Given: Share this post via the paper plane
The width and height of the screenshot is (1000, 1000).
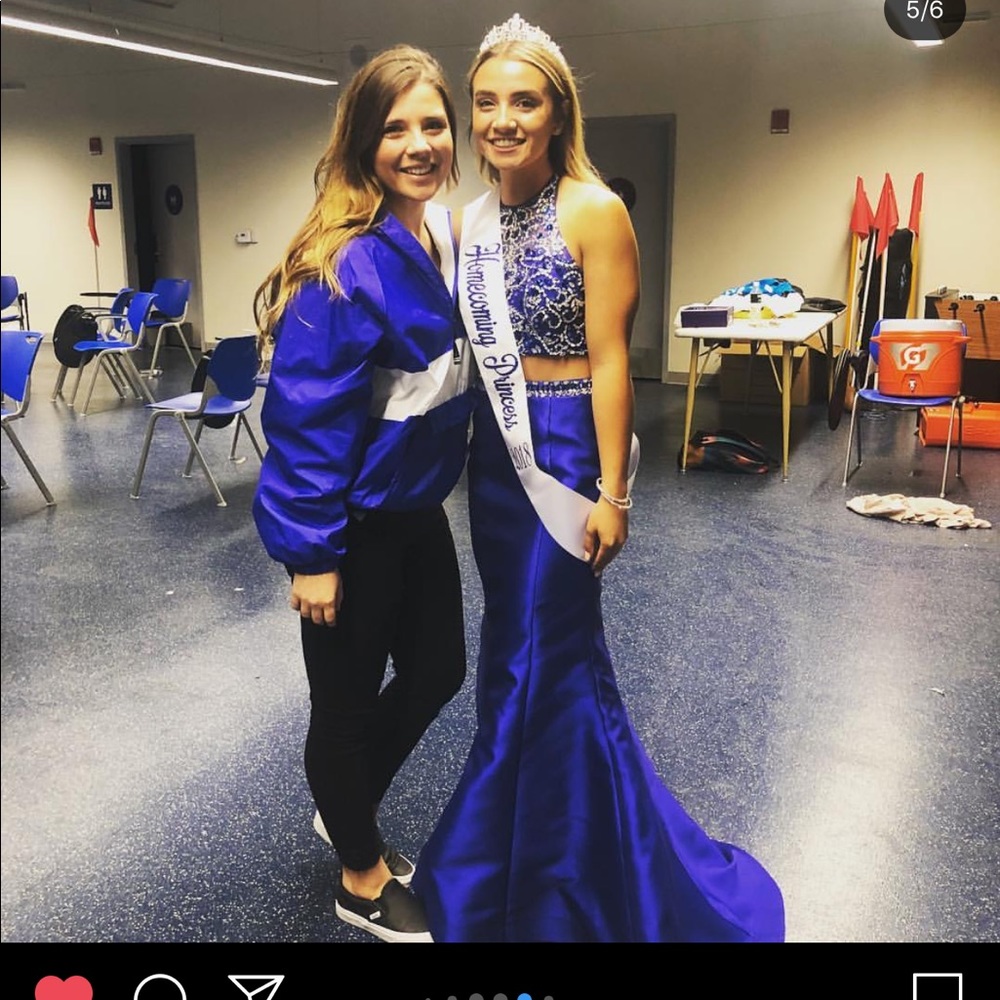Looking at the screenshot, I should point(256,988).
